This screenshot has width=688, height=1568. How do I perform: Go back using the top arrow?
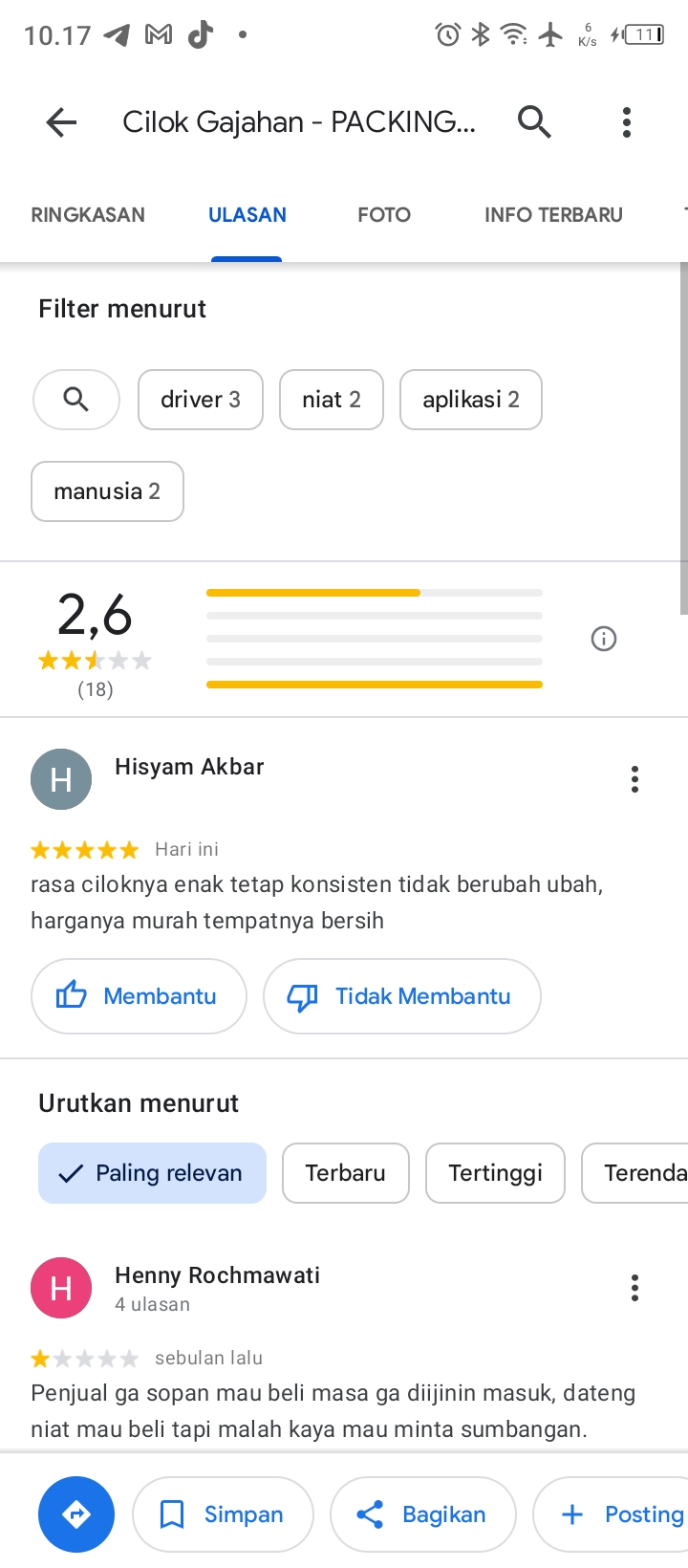tap(61, 122)
